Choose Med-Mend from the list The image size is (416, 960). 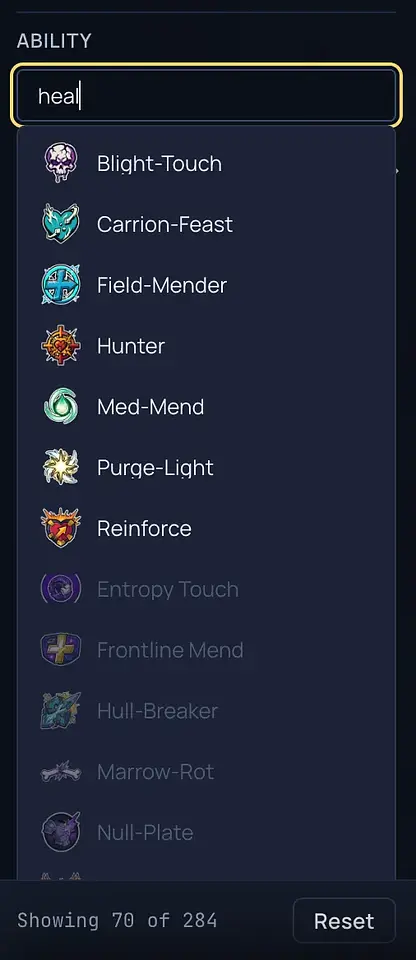coord(206,407)
